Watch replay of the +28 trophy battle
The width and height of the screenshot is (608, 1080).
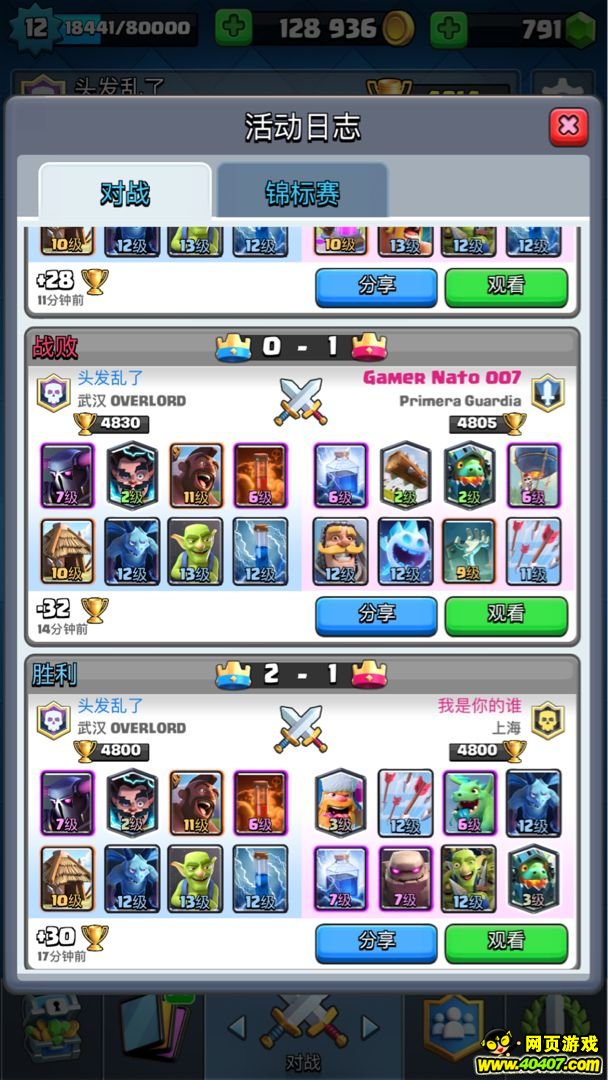pos(506,287)
